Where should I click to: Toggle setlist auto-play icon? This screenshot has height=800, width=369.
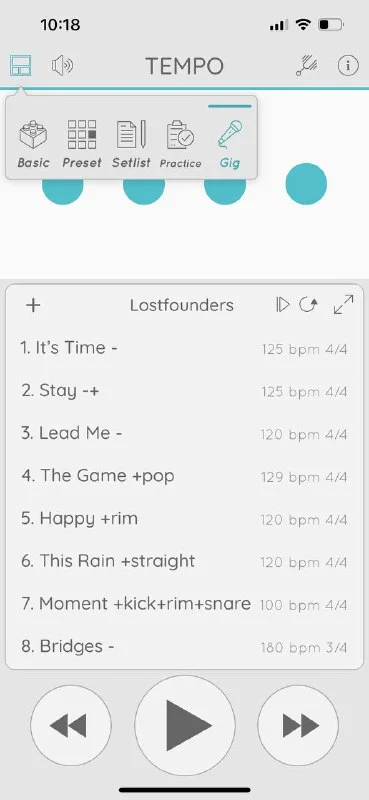282,305
